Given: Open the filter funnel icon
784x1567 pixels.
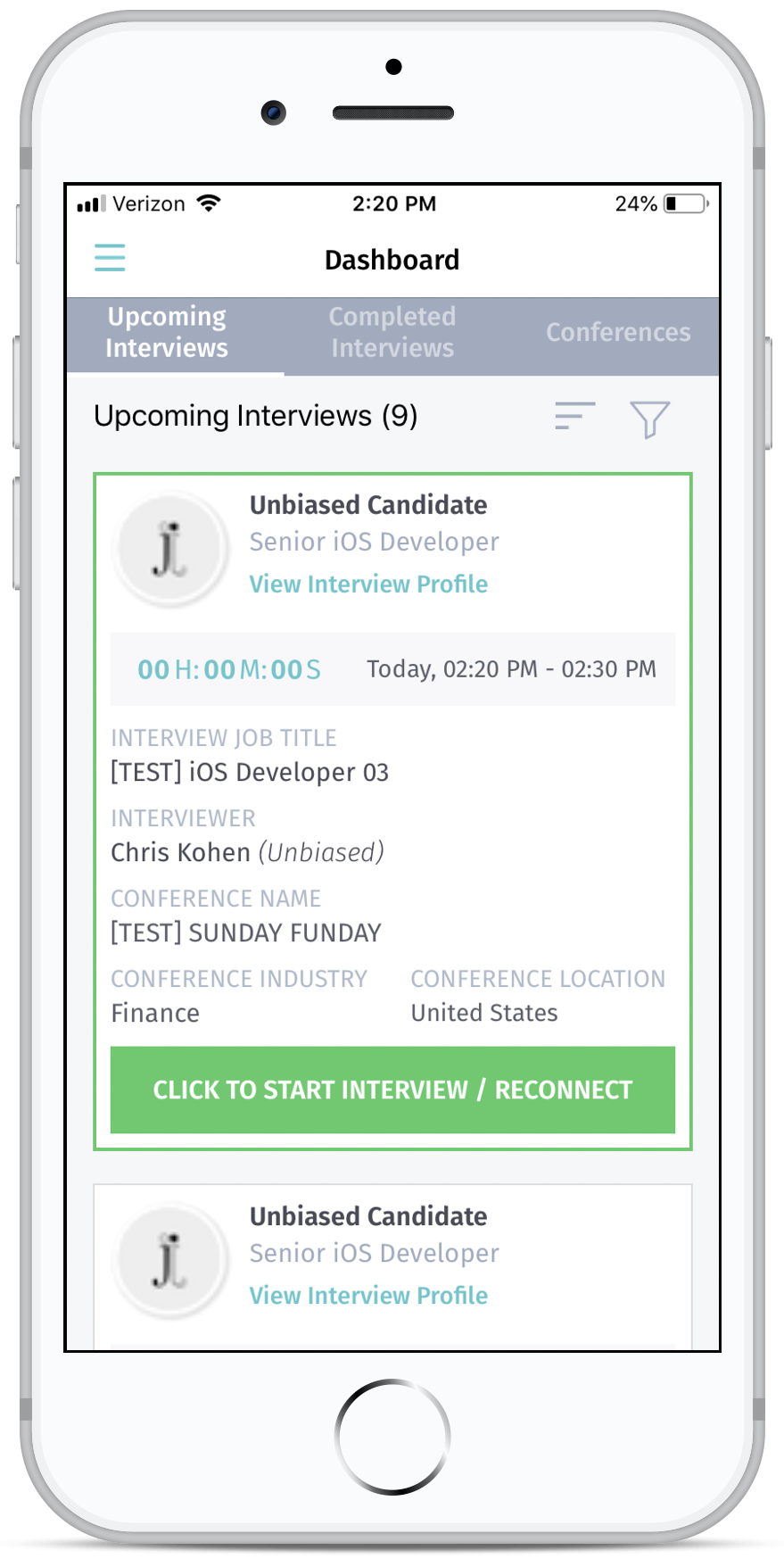Looking at the screenshot, I should click(x=649, y=419).
